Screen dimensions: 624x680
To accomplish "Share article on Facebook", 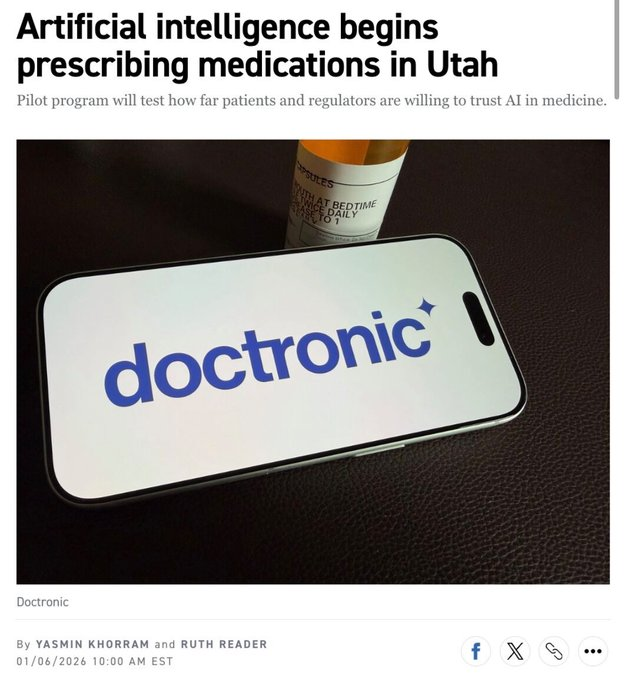I will [476, 652].
